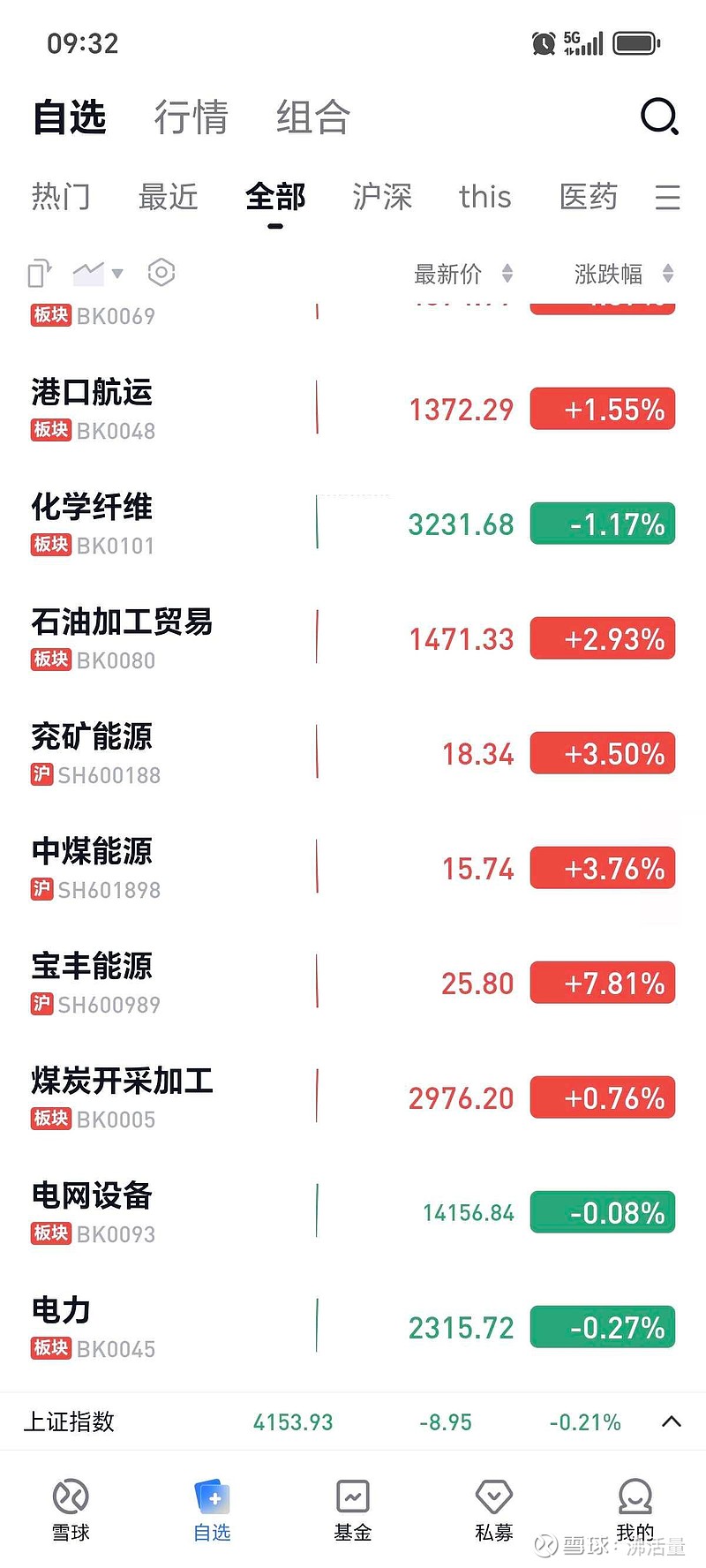
Task: Open chart style dropdown arrow
Action: [117, 274]
